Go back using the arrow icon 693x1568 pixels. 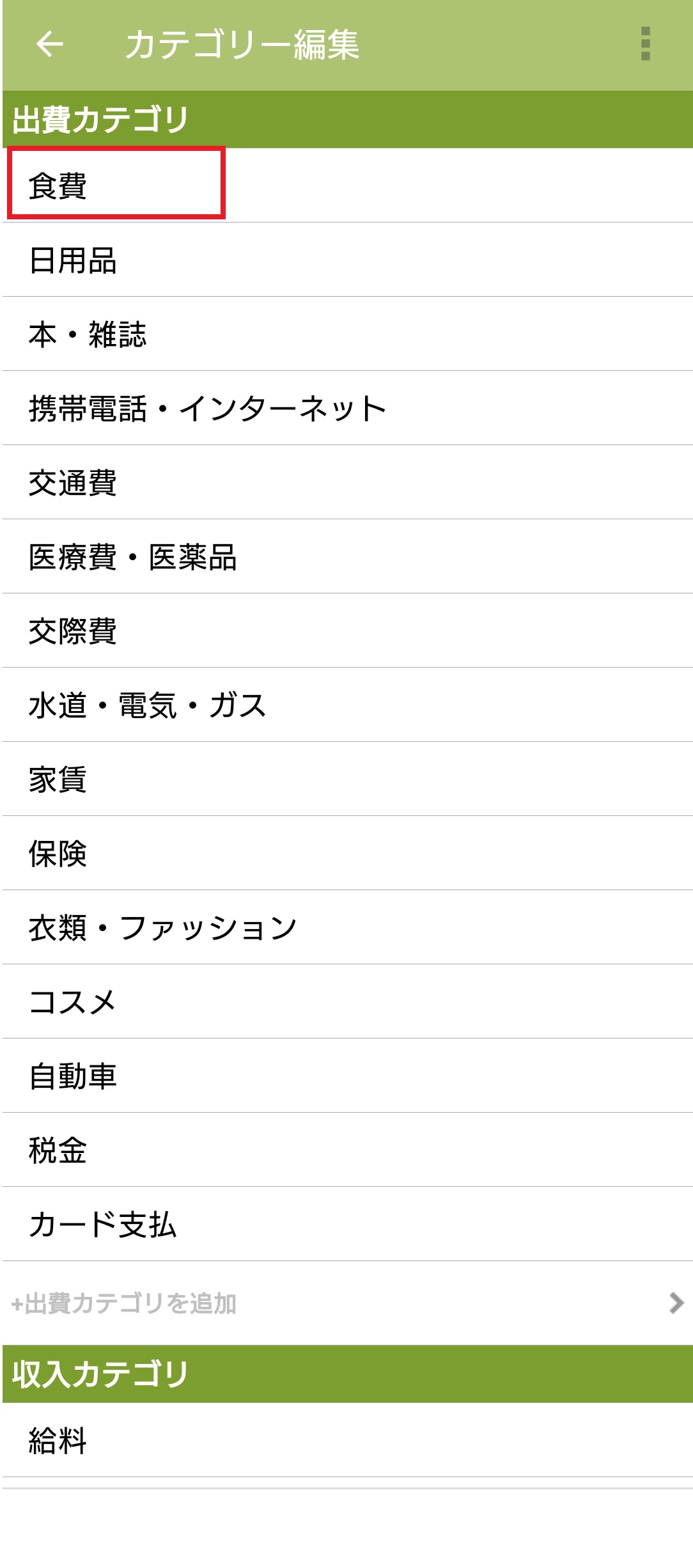[50, 44]
